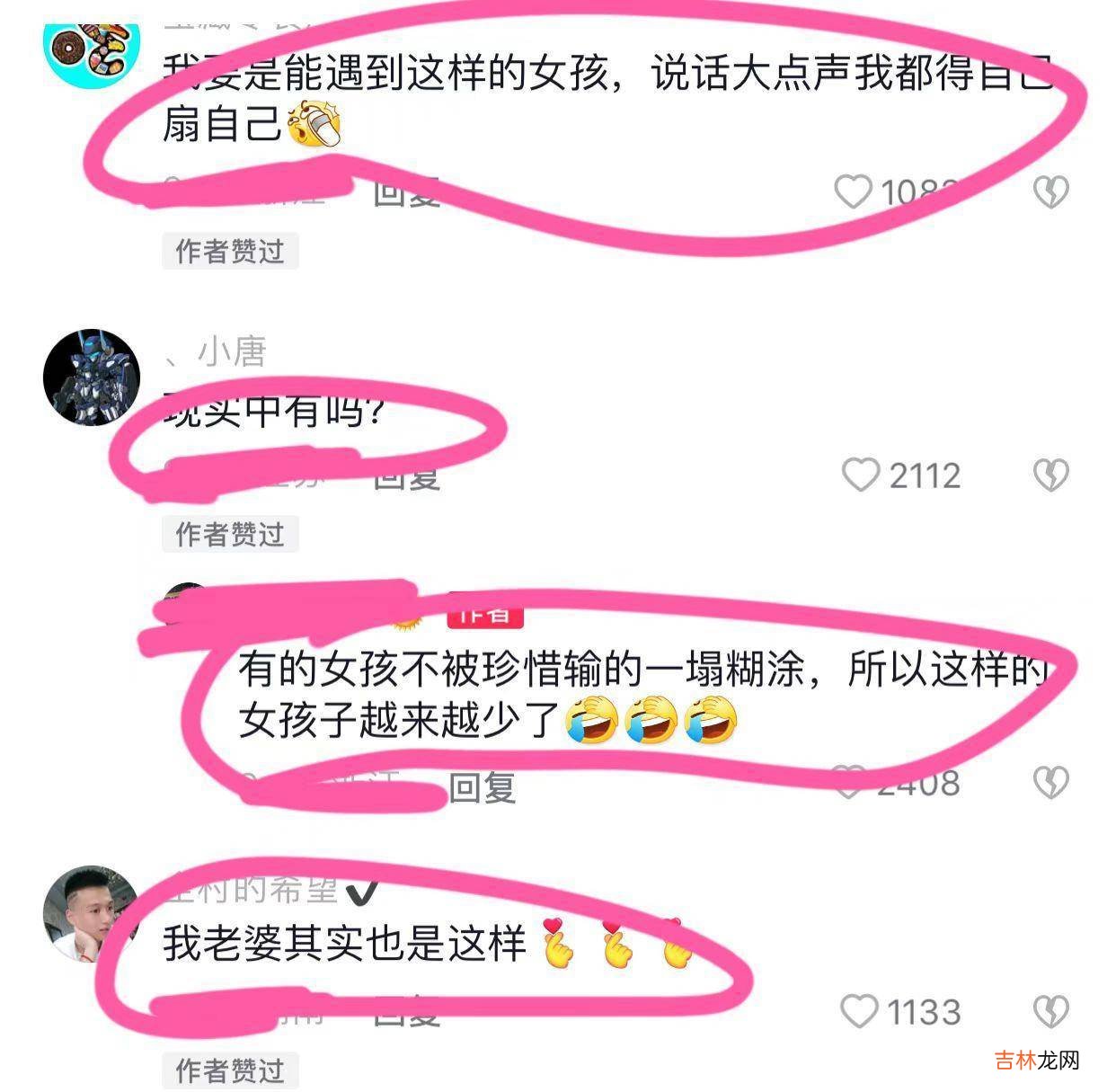
Task: Dislike the author's reply about 女孩子越来越少了
Action: point(1050,782)
